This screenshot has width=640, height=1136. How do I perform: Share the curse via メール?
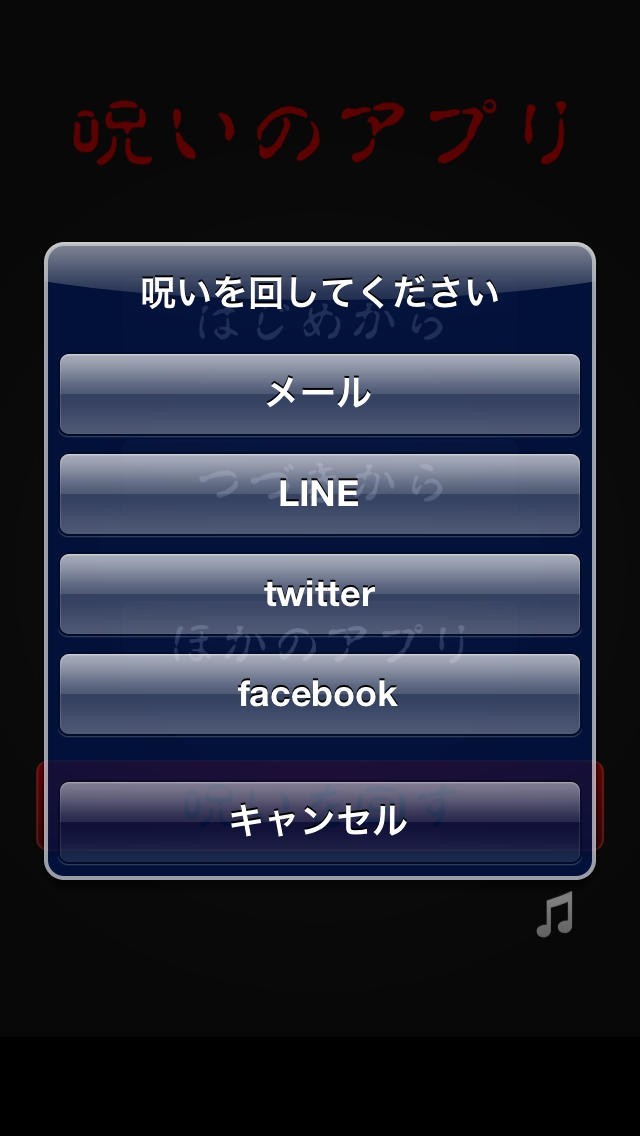pos(320,394)
